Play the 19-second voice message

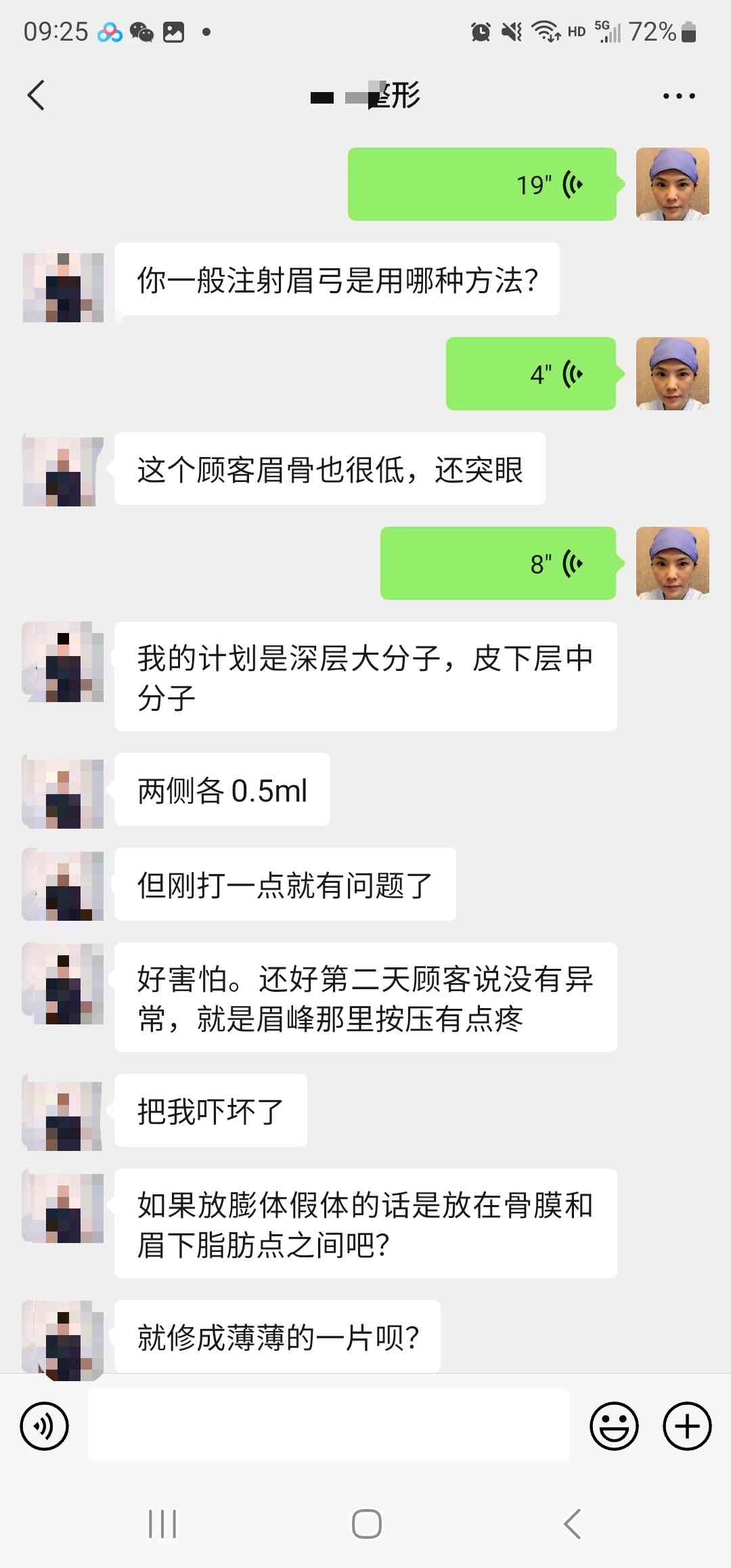pyautogui.click(x=482, y=184)
